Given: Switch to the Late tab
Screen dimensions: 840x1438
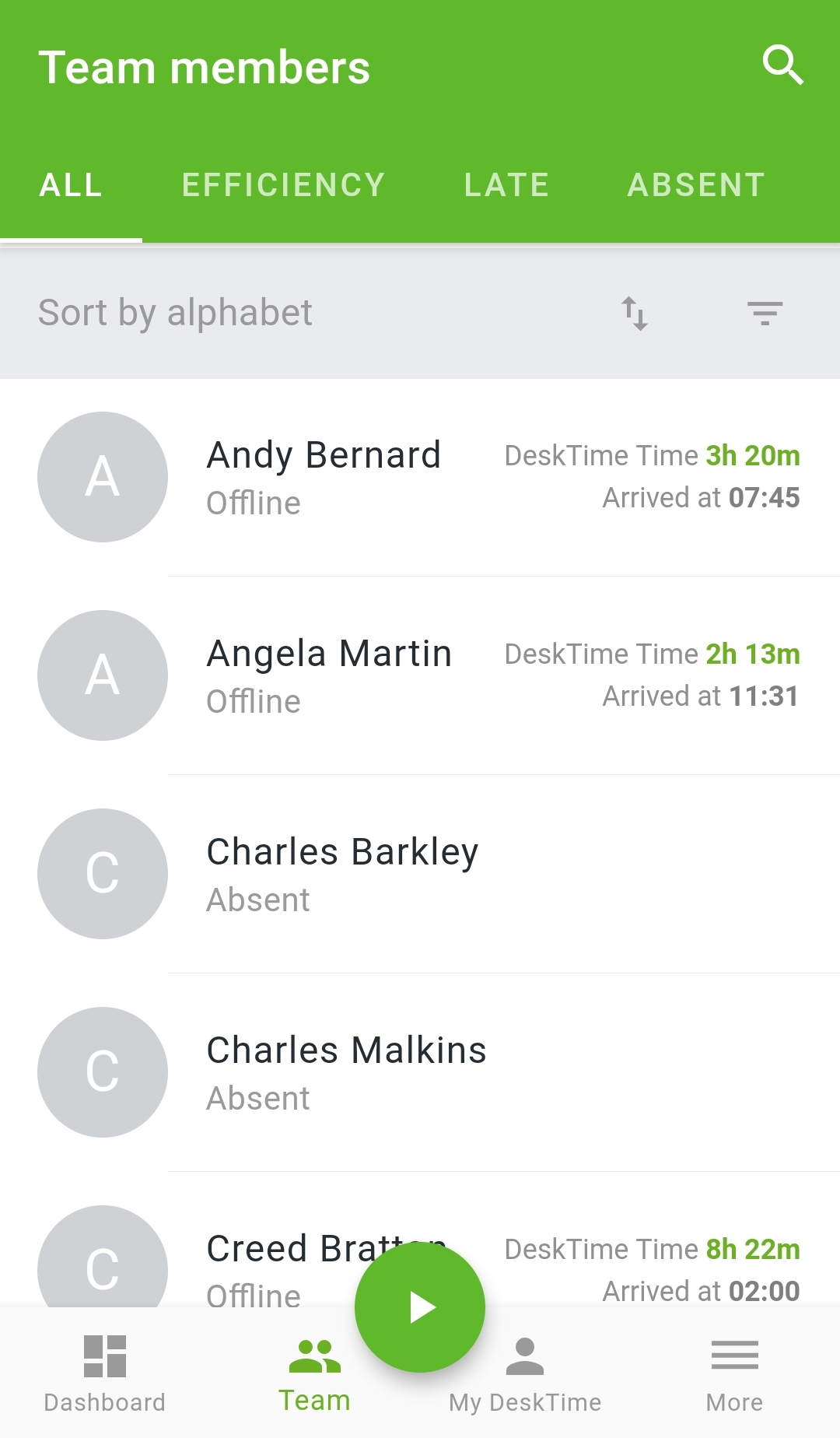Looking at the screenshot, I should click(x=507, y=185).
